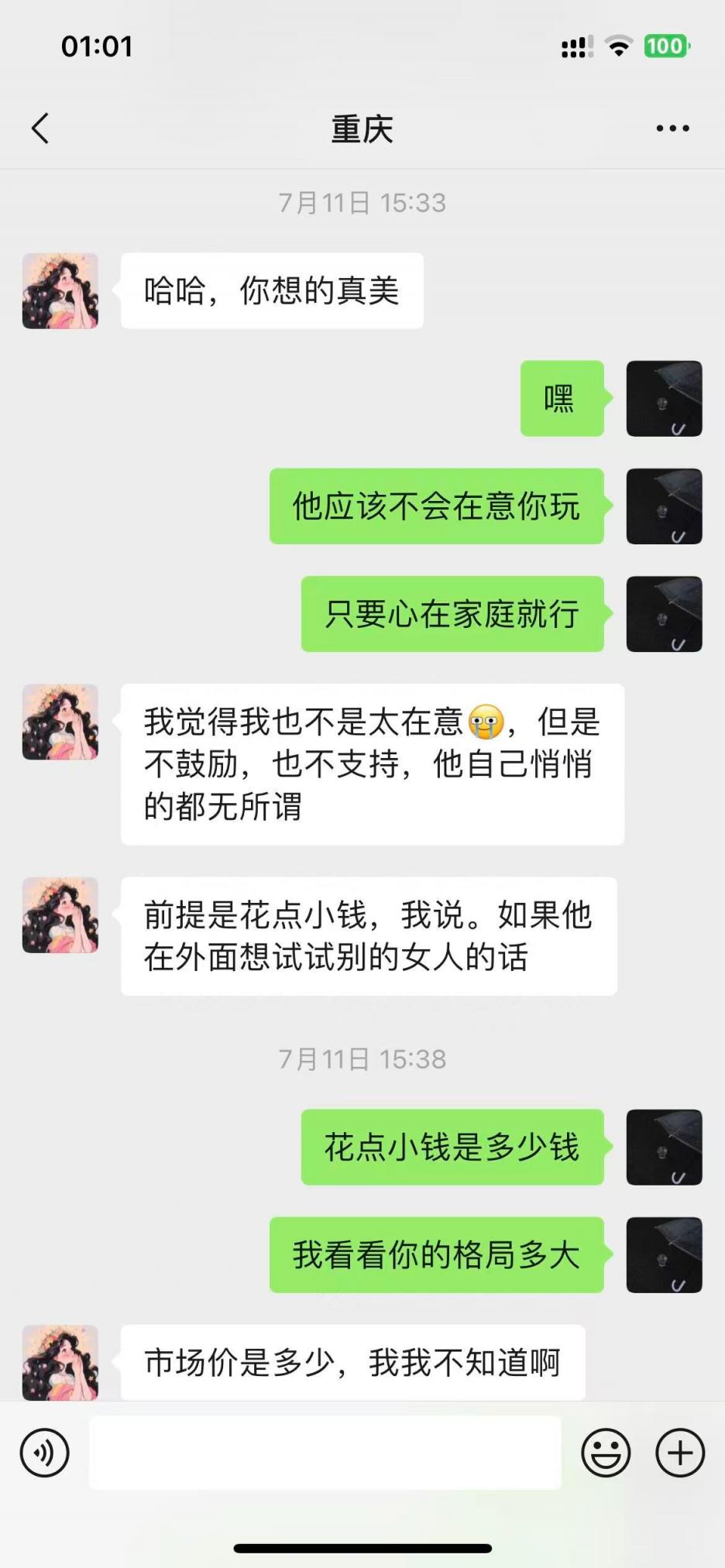Image resolution: width=725 pixels, height=1568 pixels.
Task: Open contact avatar beside 哈哈，你想的真美
Action: point(60,291)
